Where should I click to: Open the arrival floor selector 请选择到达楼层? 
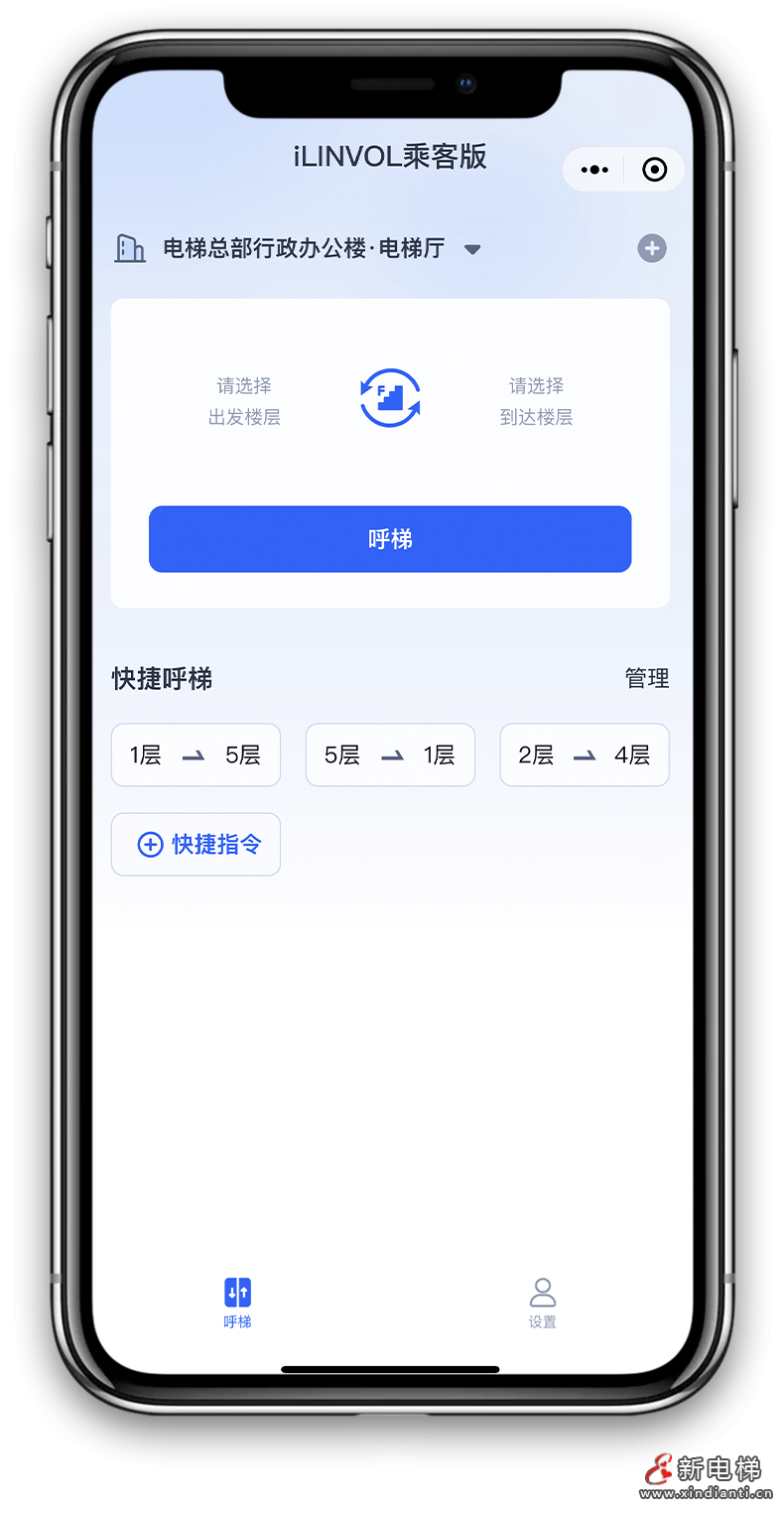click(536, 397)
